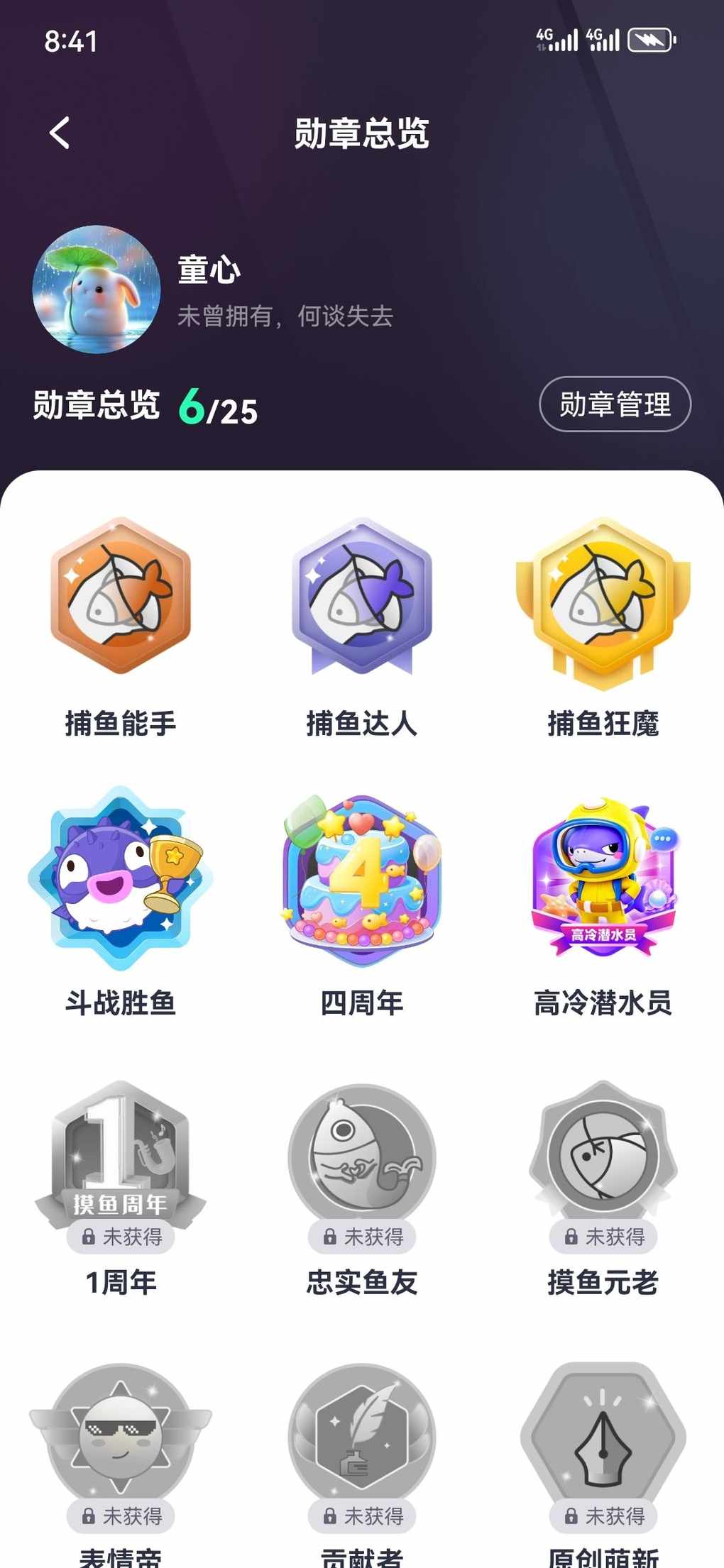Screen dimensions: 724x1568
Task: Tap the locked 贡献者 badge
Action: (x=362, y=1437)
